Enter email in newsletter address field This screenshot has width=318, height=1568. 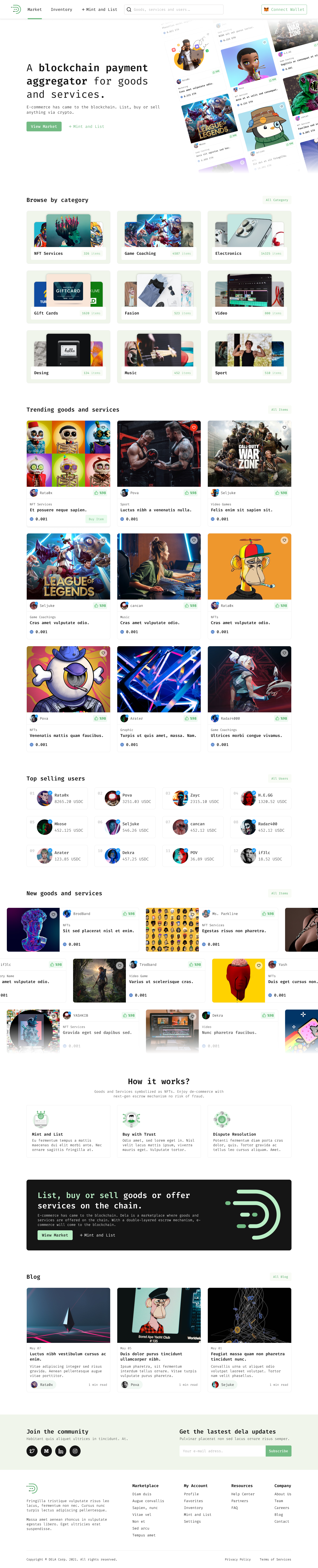click(221, 1451)
